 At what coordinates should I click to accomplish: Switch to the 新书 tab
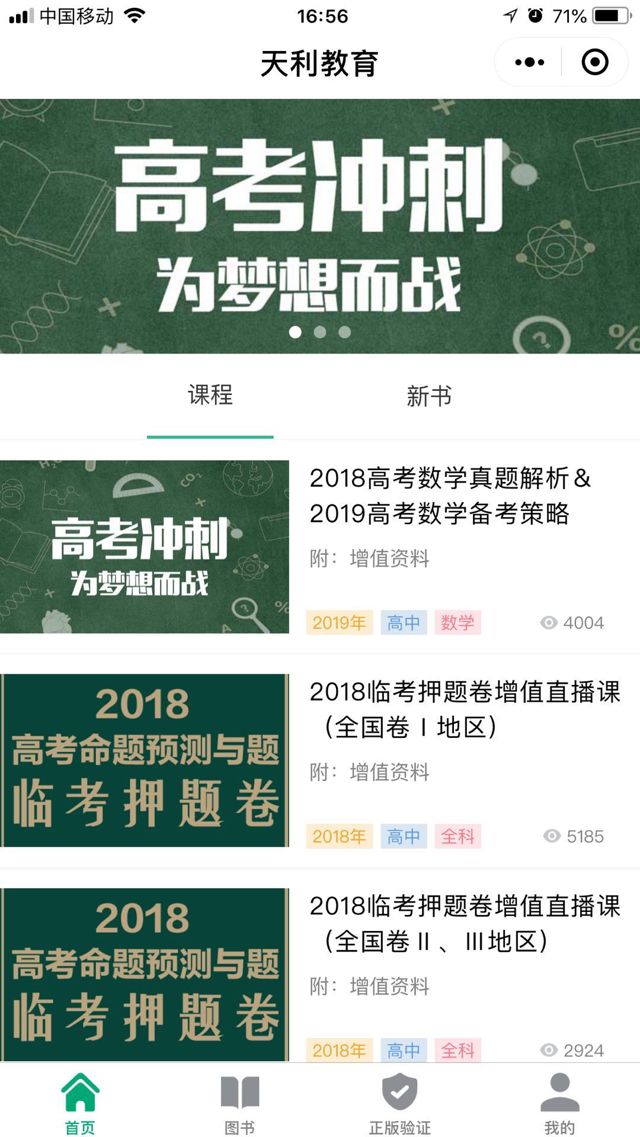[429, 396]
